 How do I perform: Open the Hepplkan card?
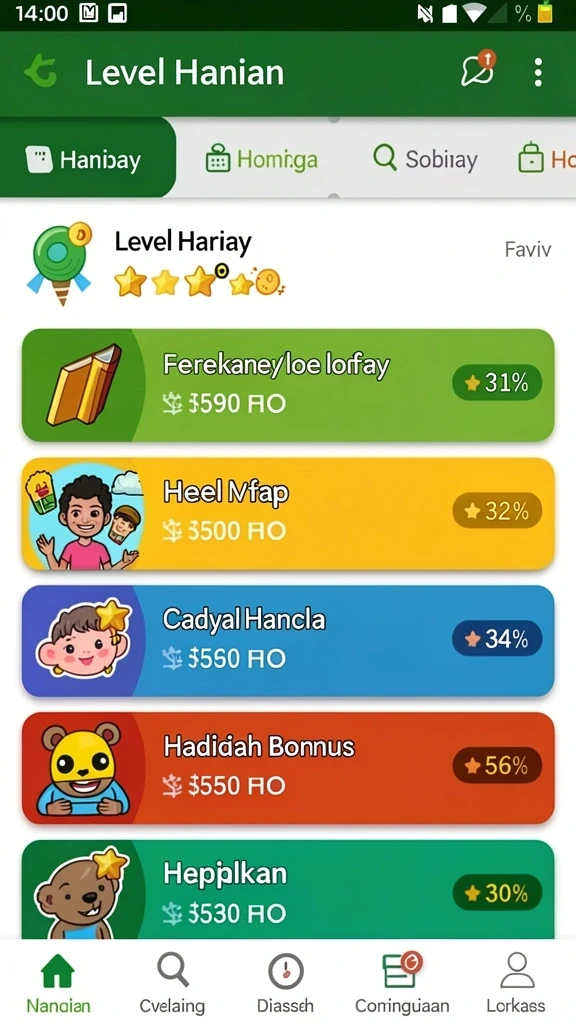(x=288, y=889)
